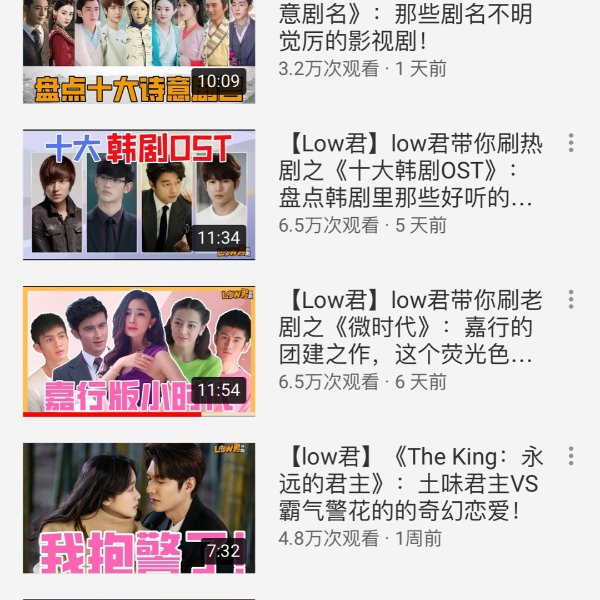Play the 嘉行版小时代 video thumbnail
Viewport: 600px width, 600px height.
(x=139, y=351)
